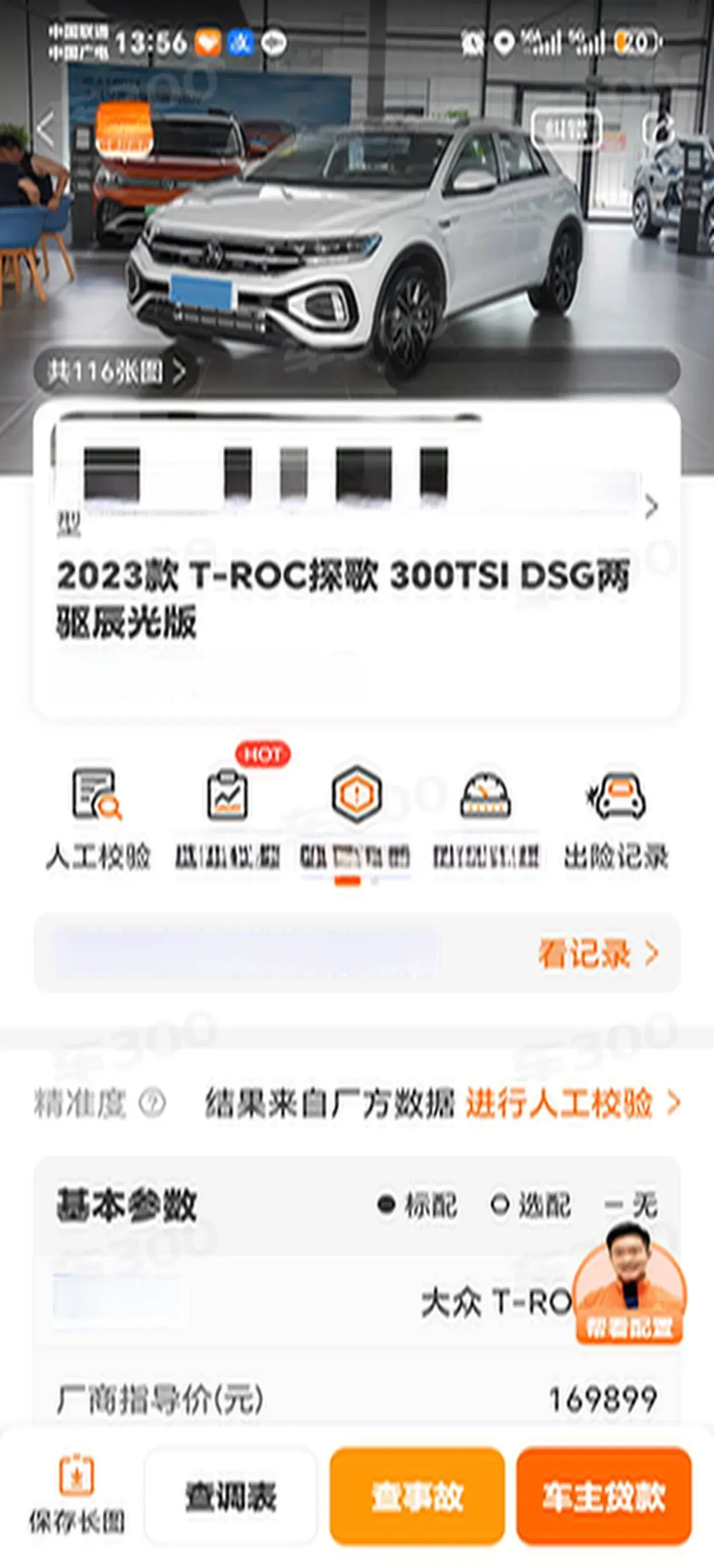Open the 精准度 help question mark

152,1103
